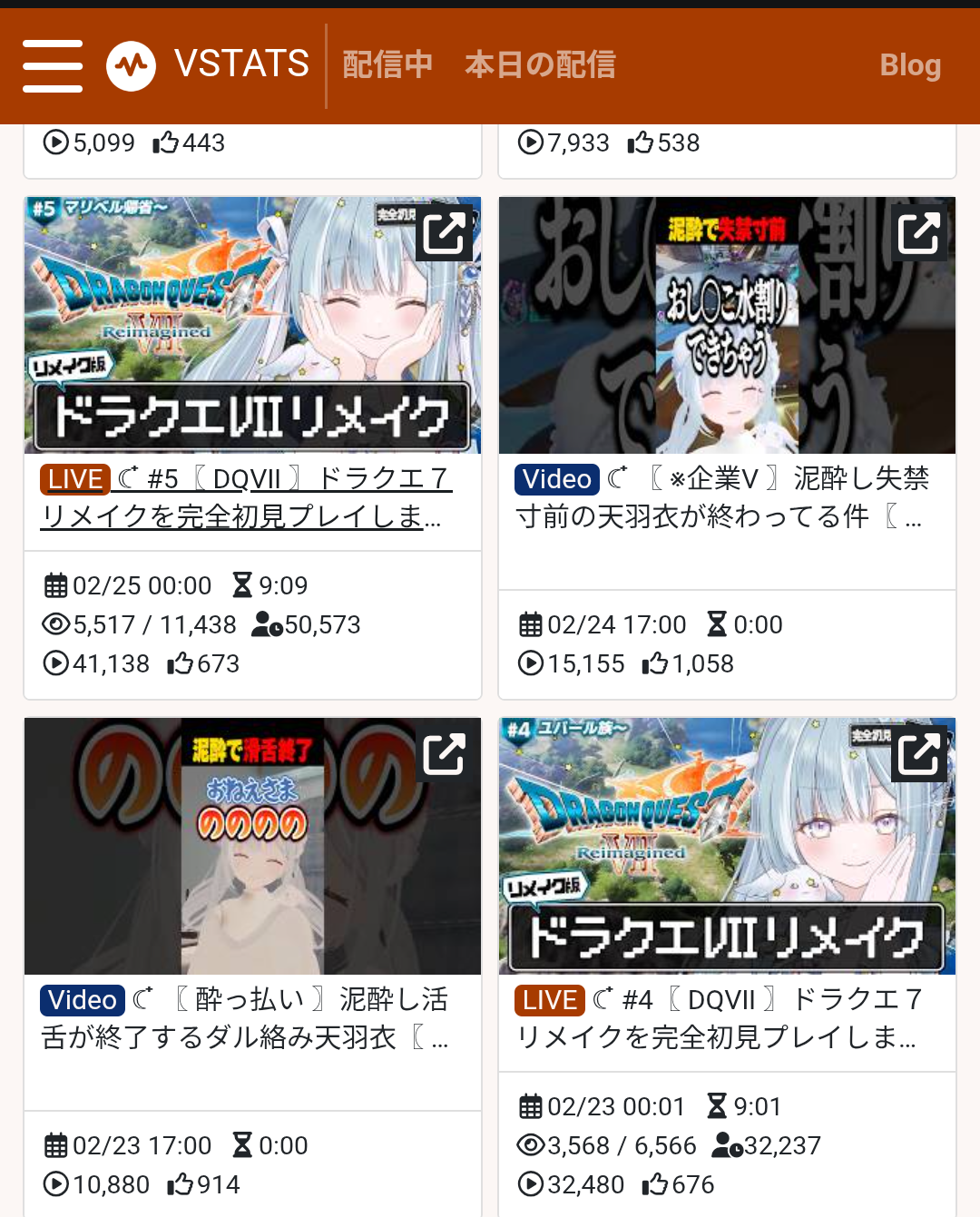Open external link on 泥酔し失禁寸前 video thumbnail
Viewport: 980px width, 1217px height.
(x=919, y=233)
